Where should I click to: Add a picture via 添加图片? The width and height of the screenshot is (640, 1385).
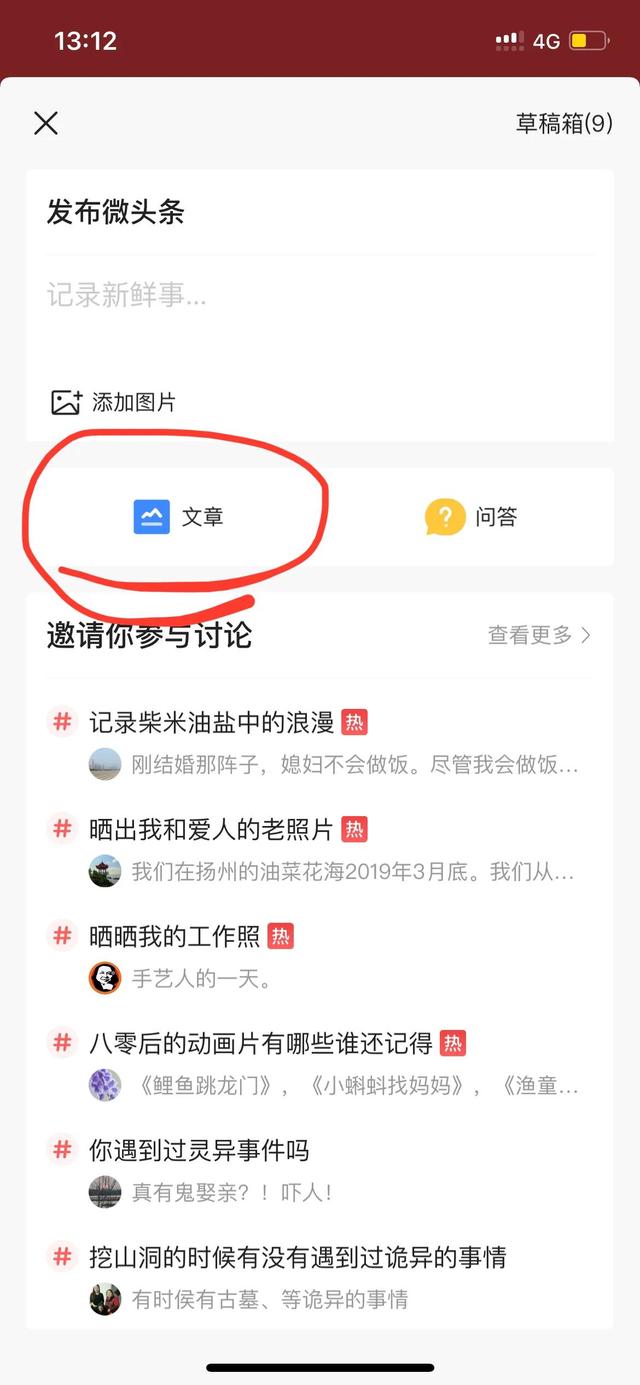pos(113,402)
